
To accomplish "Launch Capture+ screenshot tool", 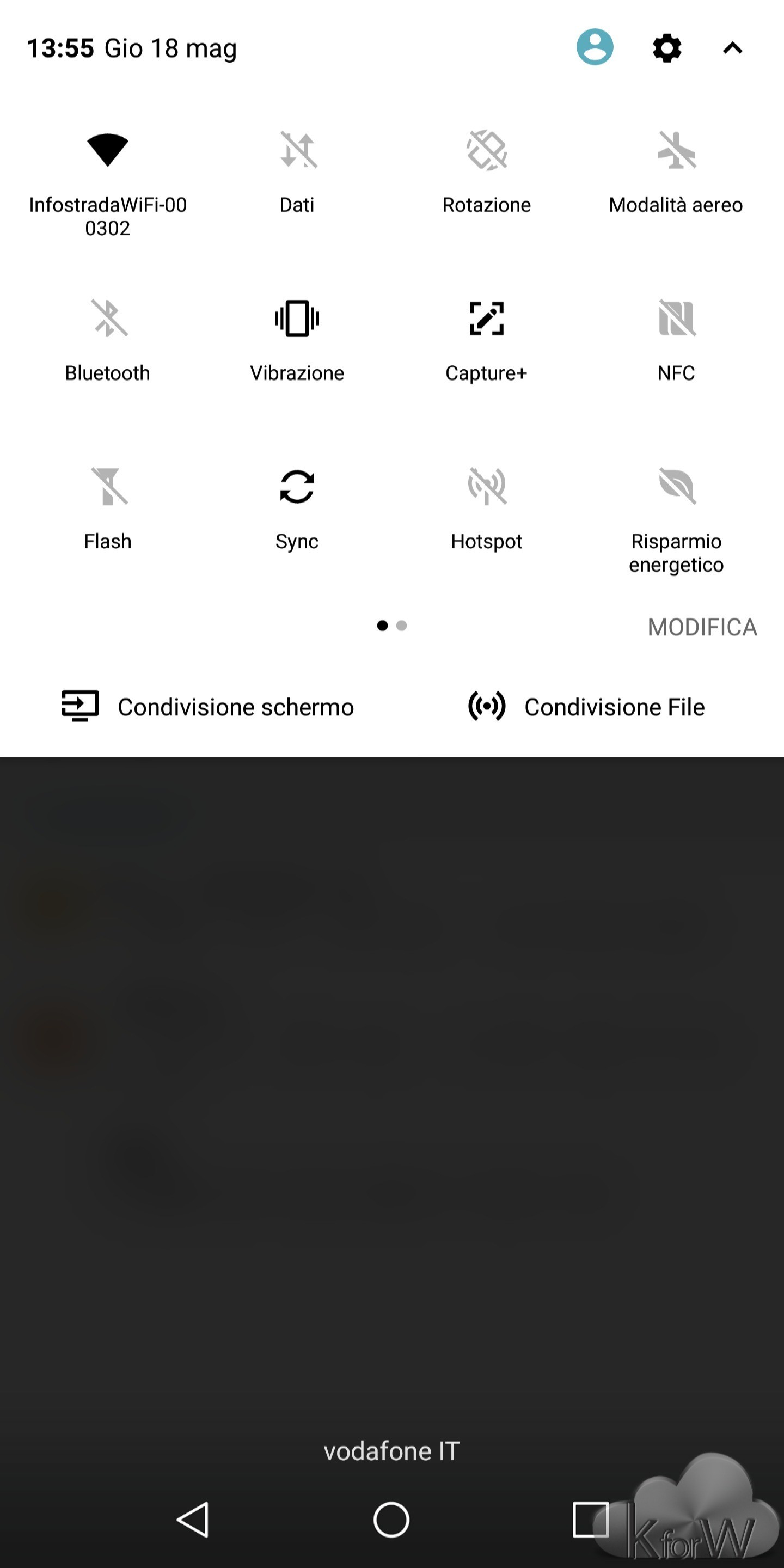I will [486, 318].
